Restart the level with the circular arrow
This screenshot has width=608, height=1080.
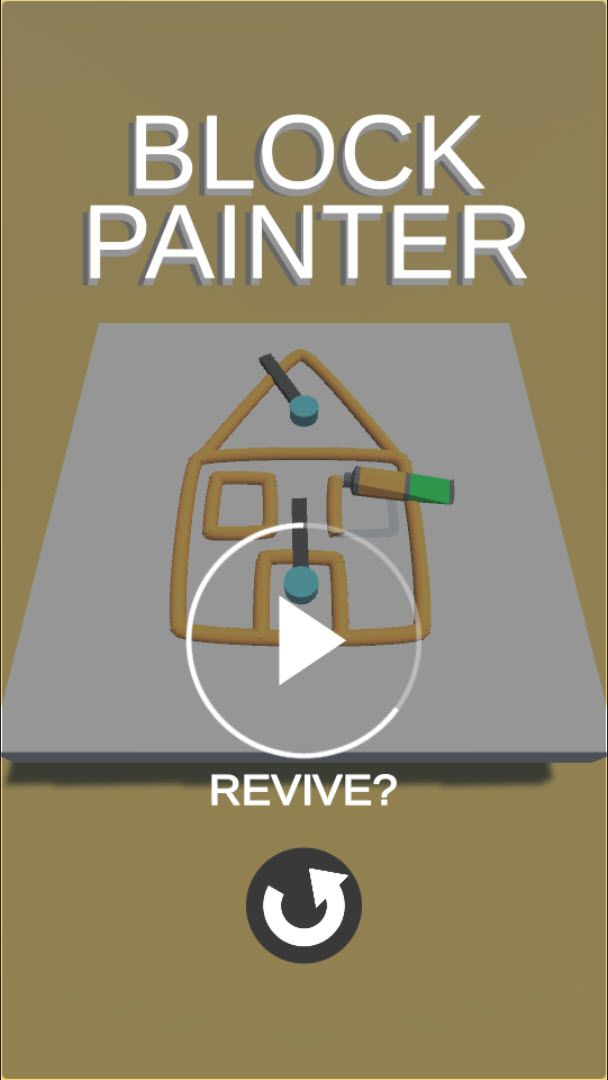pyautogui.click(x=304, y=905)
